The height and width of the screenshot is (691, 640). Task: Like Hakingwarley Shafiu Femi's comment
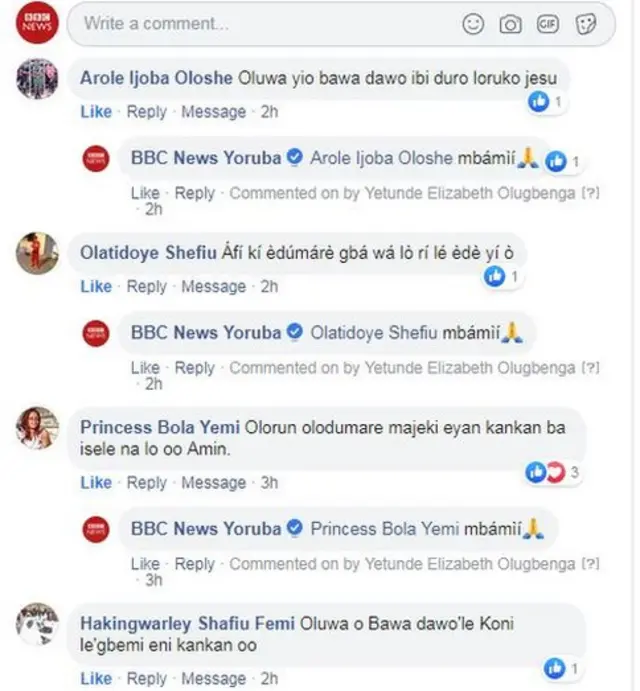[96, 678]
